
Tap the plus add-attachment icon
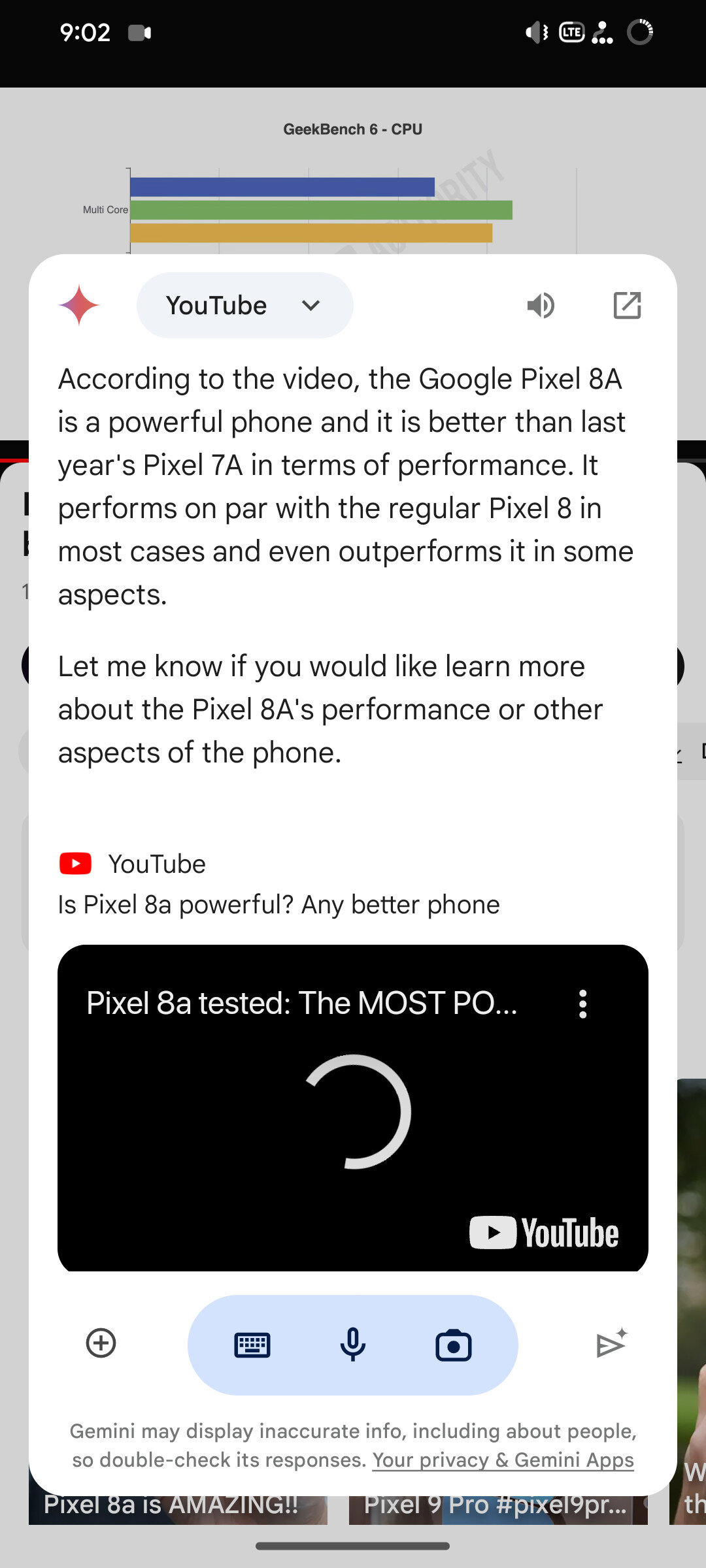101,1343
